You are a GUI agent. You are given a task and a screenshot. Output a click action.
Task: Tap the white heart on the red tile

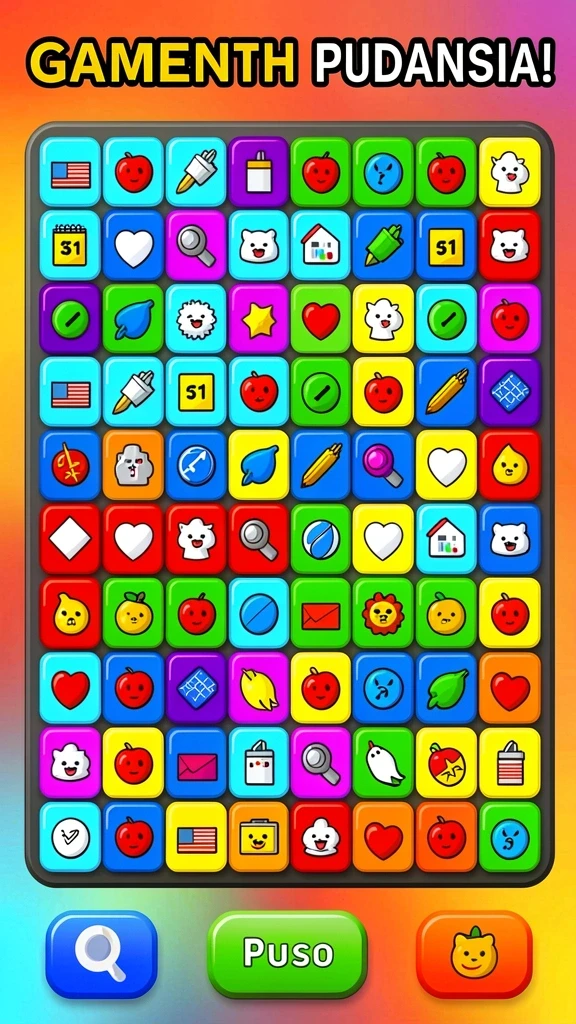pos(133,540)
